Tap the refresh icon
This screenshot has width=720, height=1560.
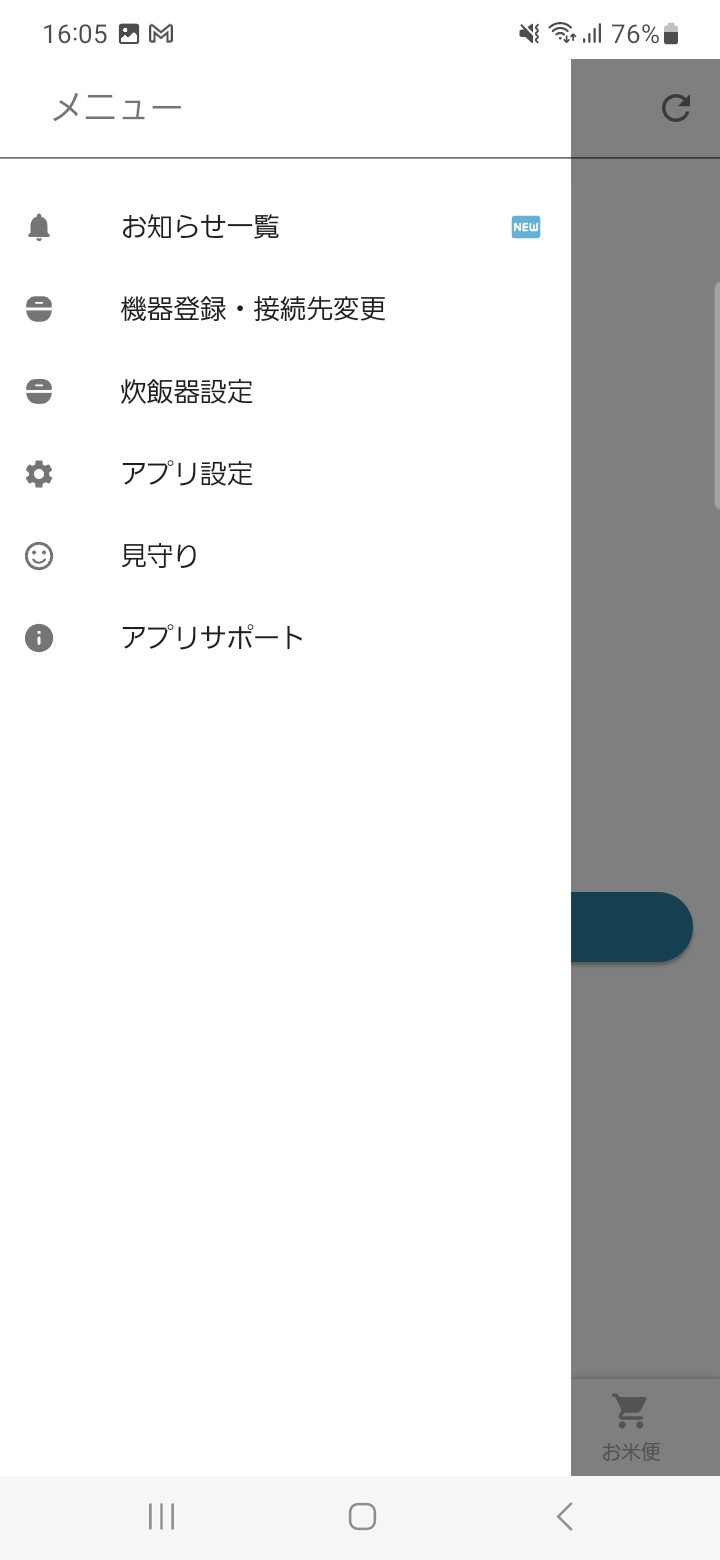tap(676, 108)
